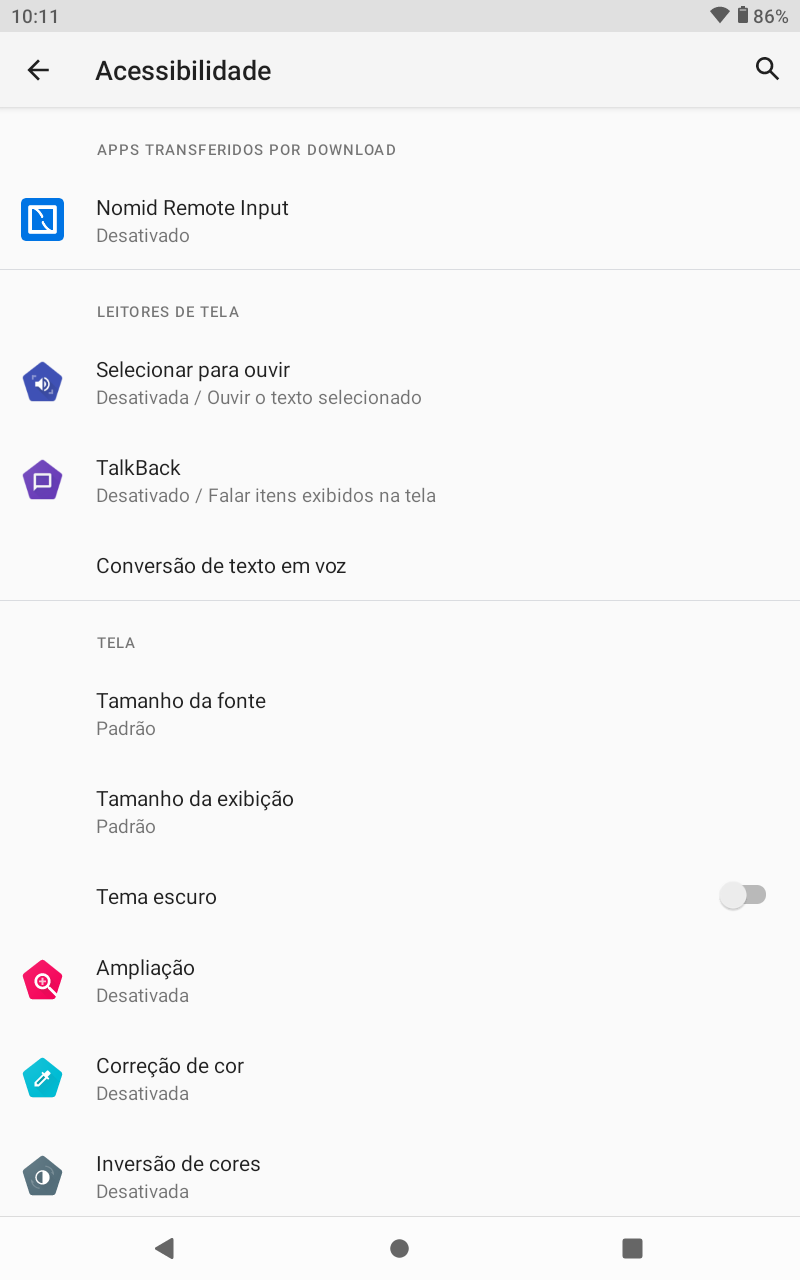Tap the battery indicator in status bar
The width and height of the screenshot is (800, 1280).
(741, 15)
